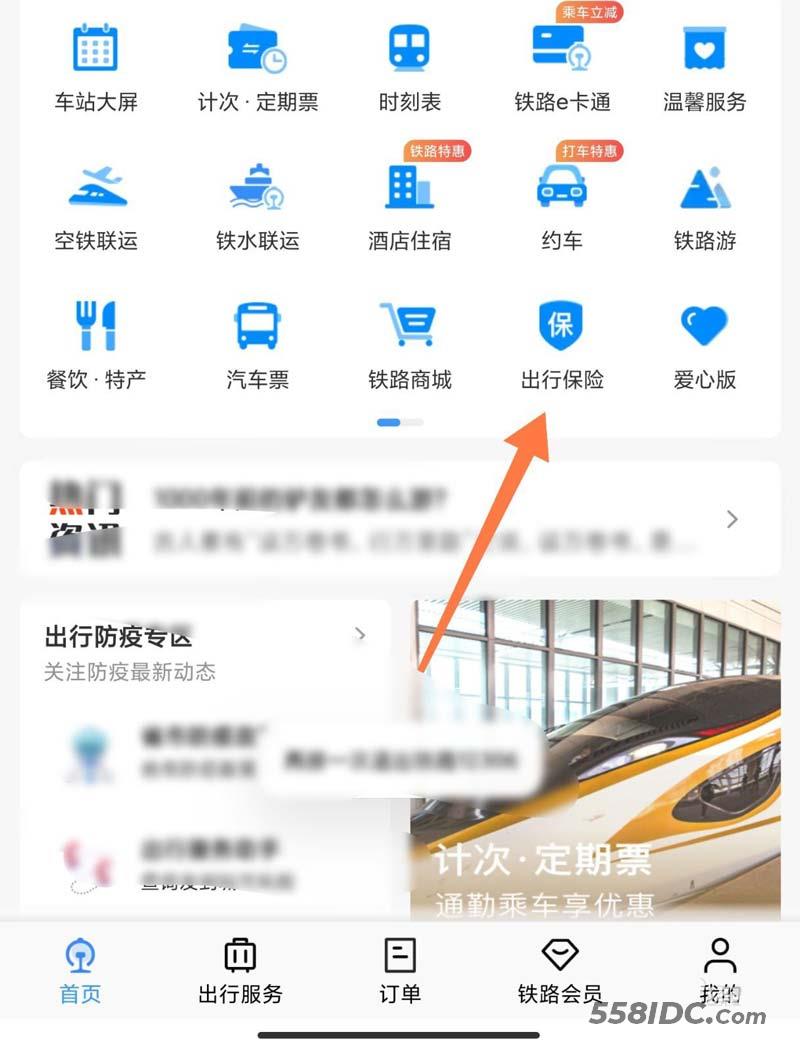Screen dimensions: 800x1050
Task: Open 计次·定期票 service
Action: [257, 66]
